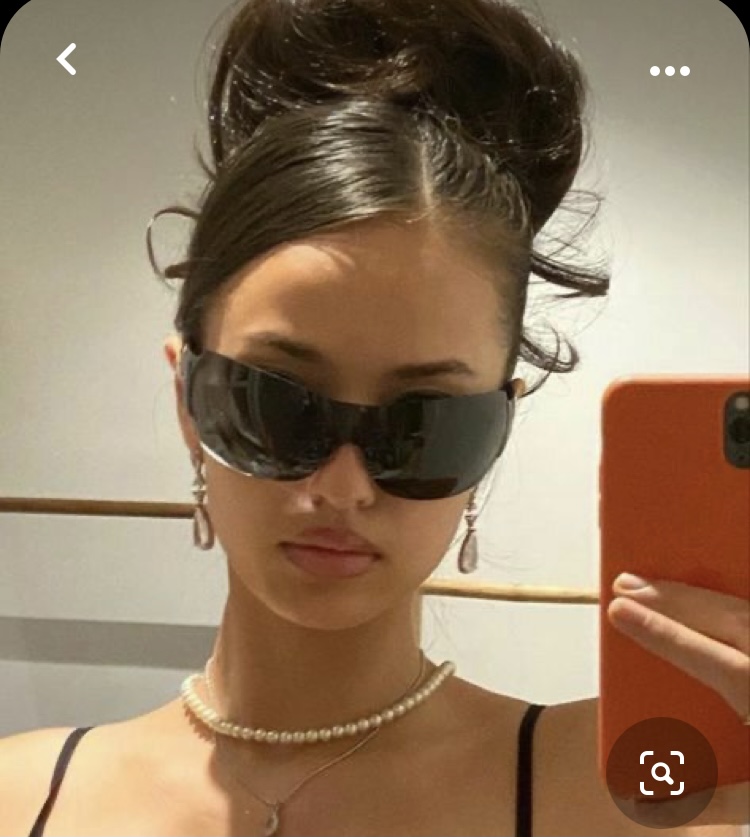Image resolution: width=750 pixels, height=837 pixels.
Task: Open the three-dot overflow menu
Action: coord(669,71)
